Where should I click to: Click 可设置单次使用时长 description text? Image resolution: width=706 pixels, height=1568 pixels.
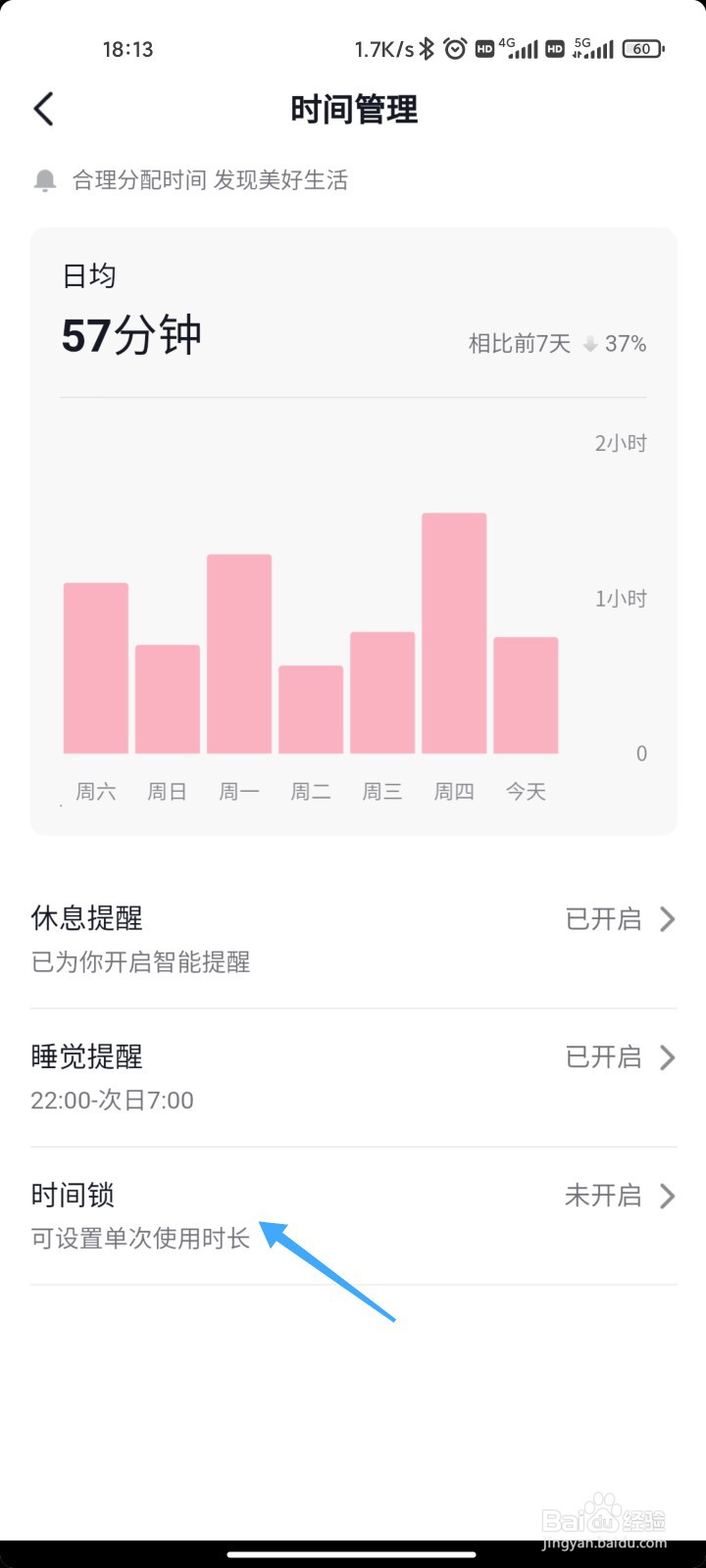coord(139,1238)
